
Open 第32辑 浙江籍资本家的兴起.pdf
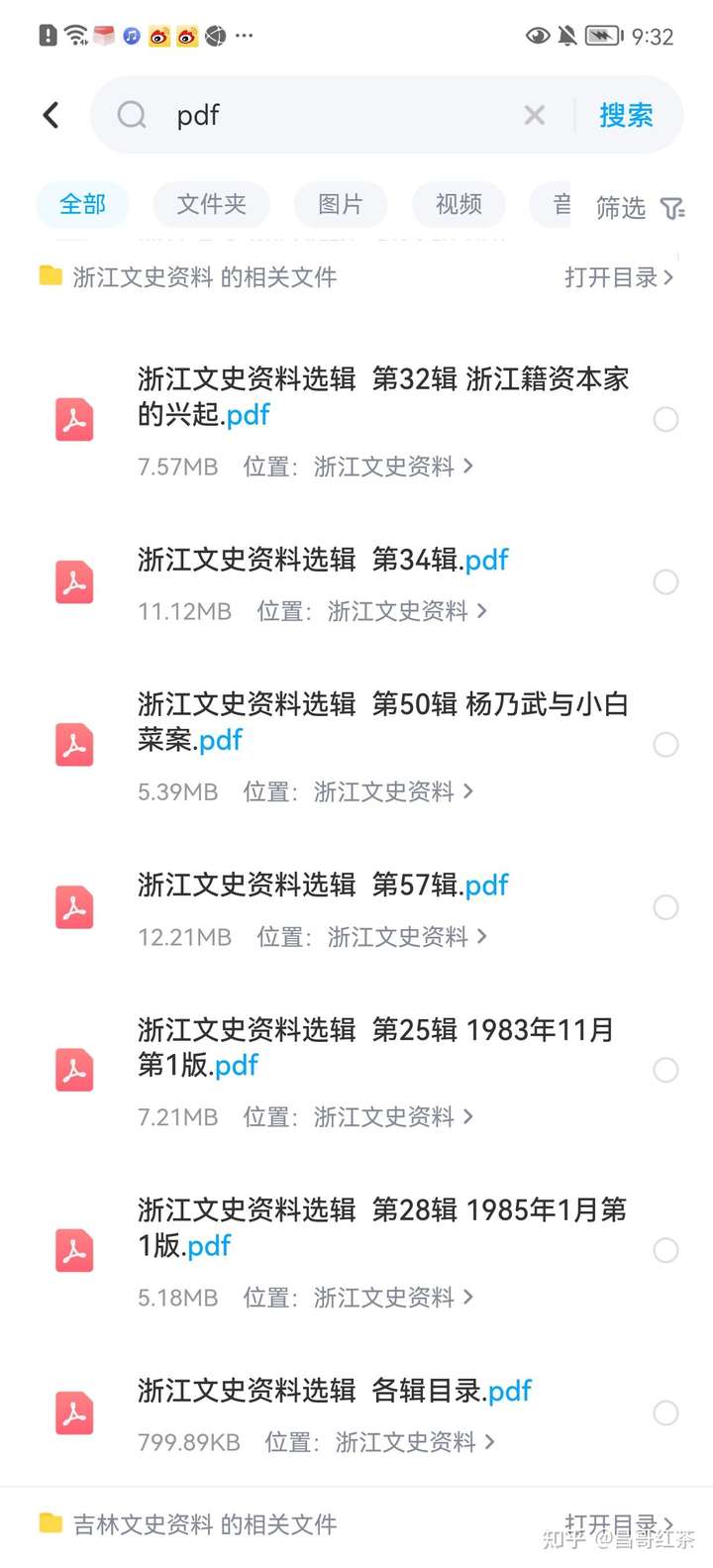382,396
